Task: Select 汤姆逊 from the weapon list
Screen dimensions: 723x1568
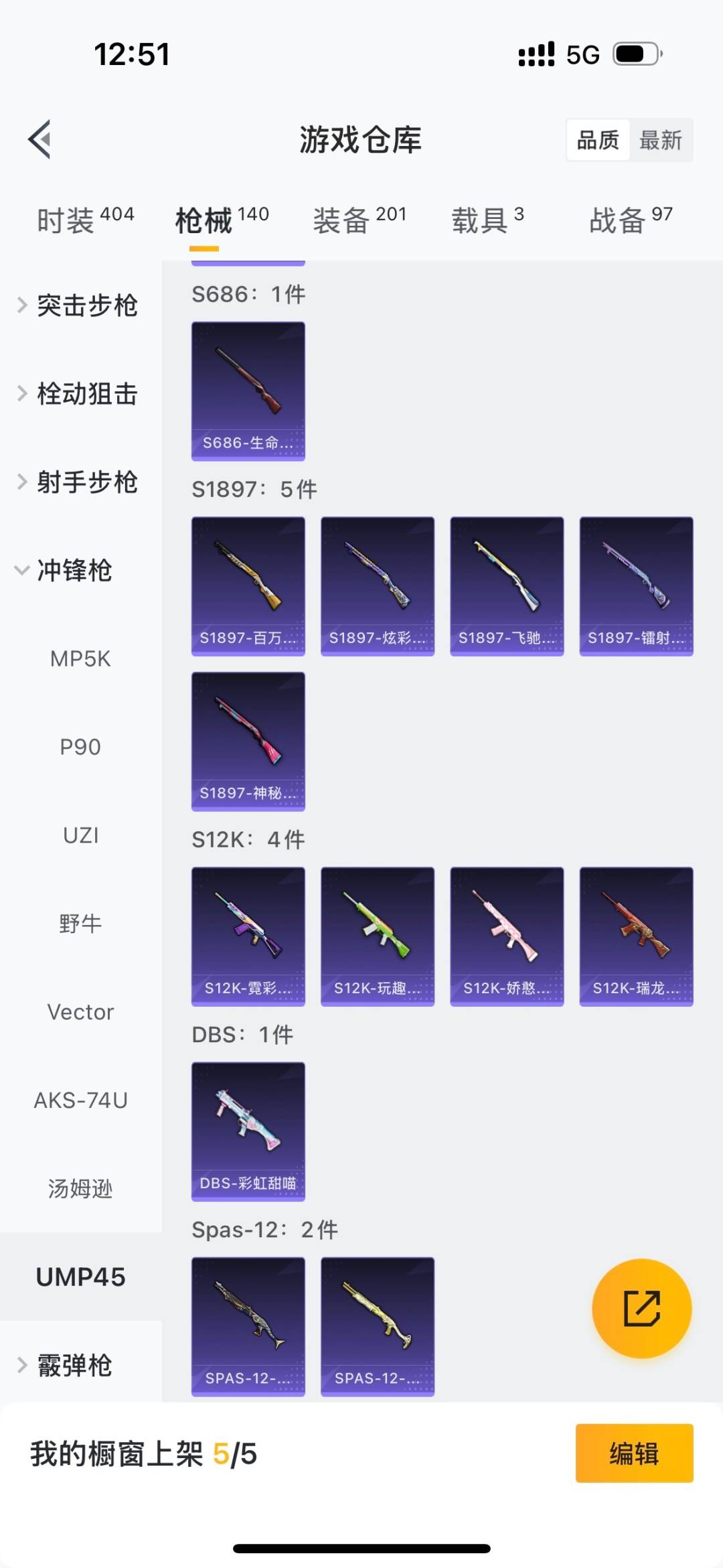Action: pyautogui.click(x=81, y=1189)
